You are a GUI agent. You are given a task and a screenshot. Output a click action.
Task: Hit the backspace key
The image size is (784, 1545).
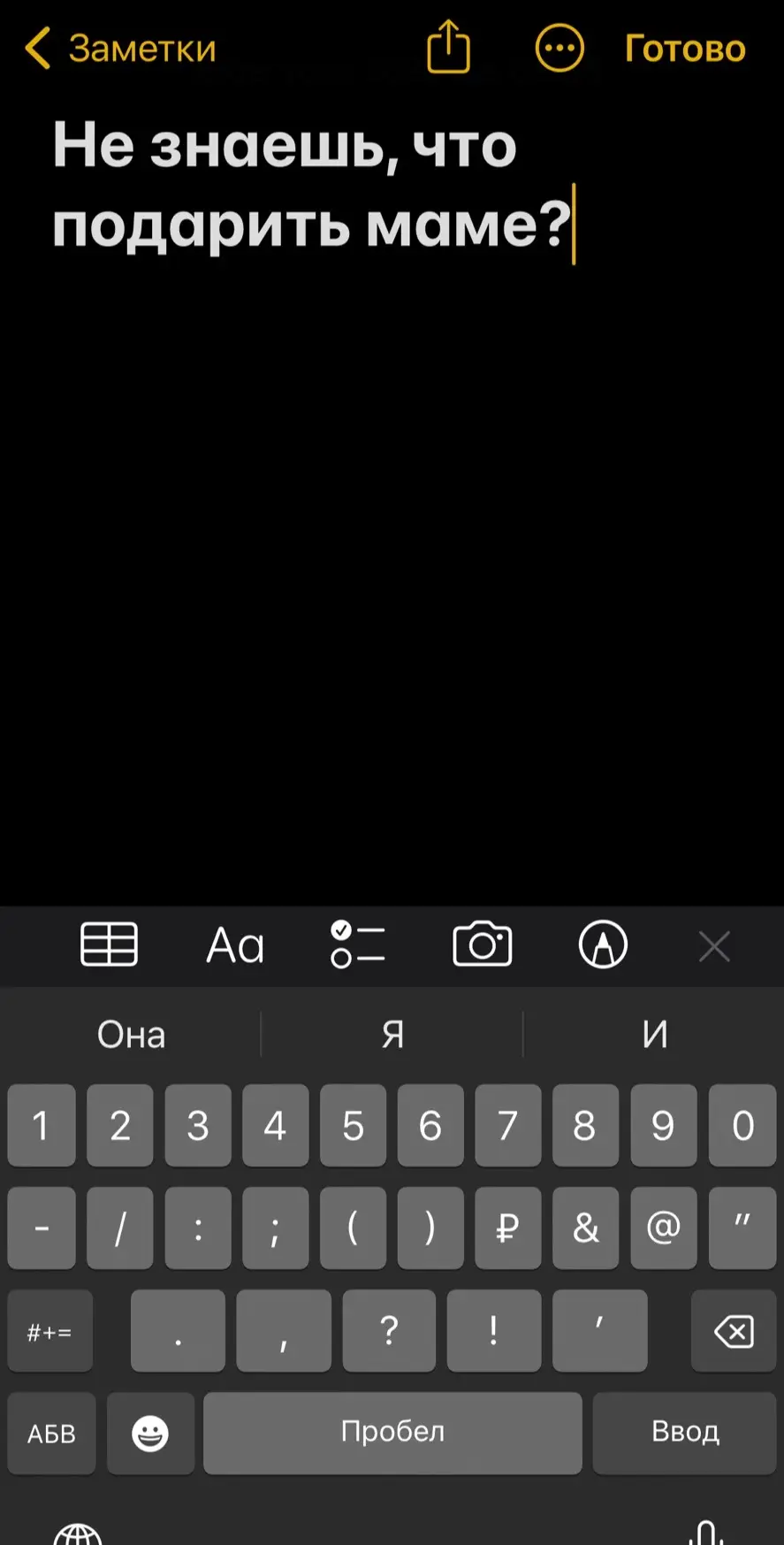point(733,1331)
